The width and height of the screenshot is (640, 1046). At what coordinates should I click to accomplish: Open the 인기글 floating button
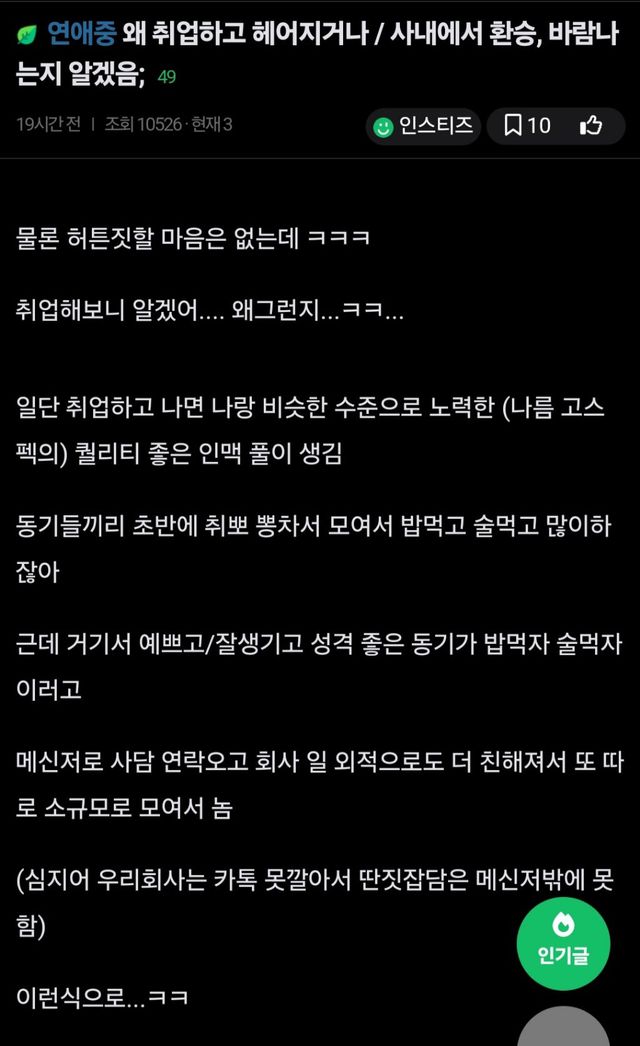pos(563,943)
